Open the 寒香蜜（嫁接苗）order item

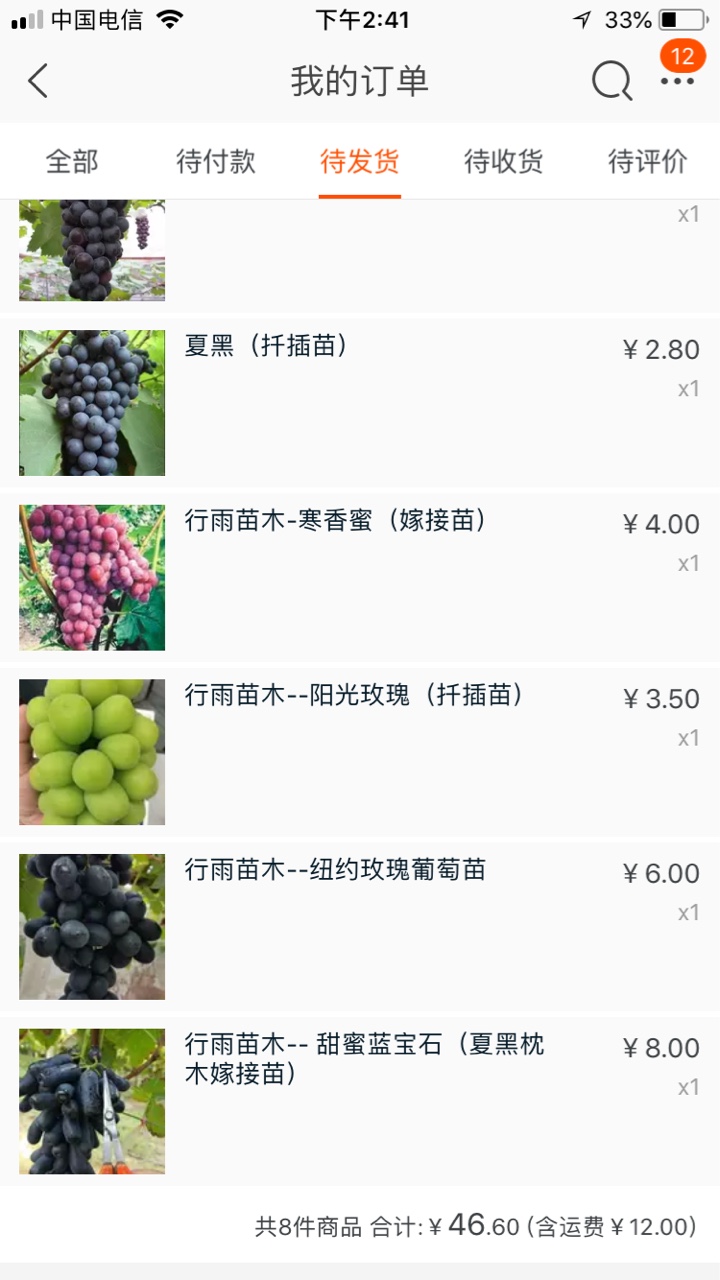click(360, 577)
